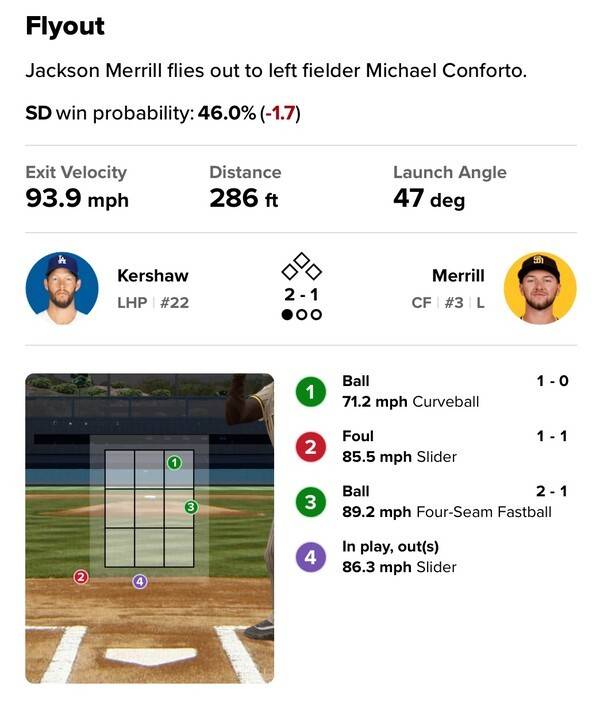Select pitch 4, the in-play Slider
Image resolution: width=600 pixels, height=706 pixels.
pos(310,557)
